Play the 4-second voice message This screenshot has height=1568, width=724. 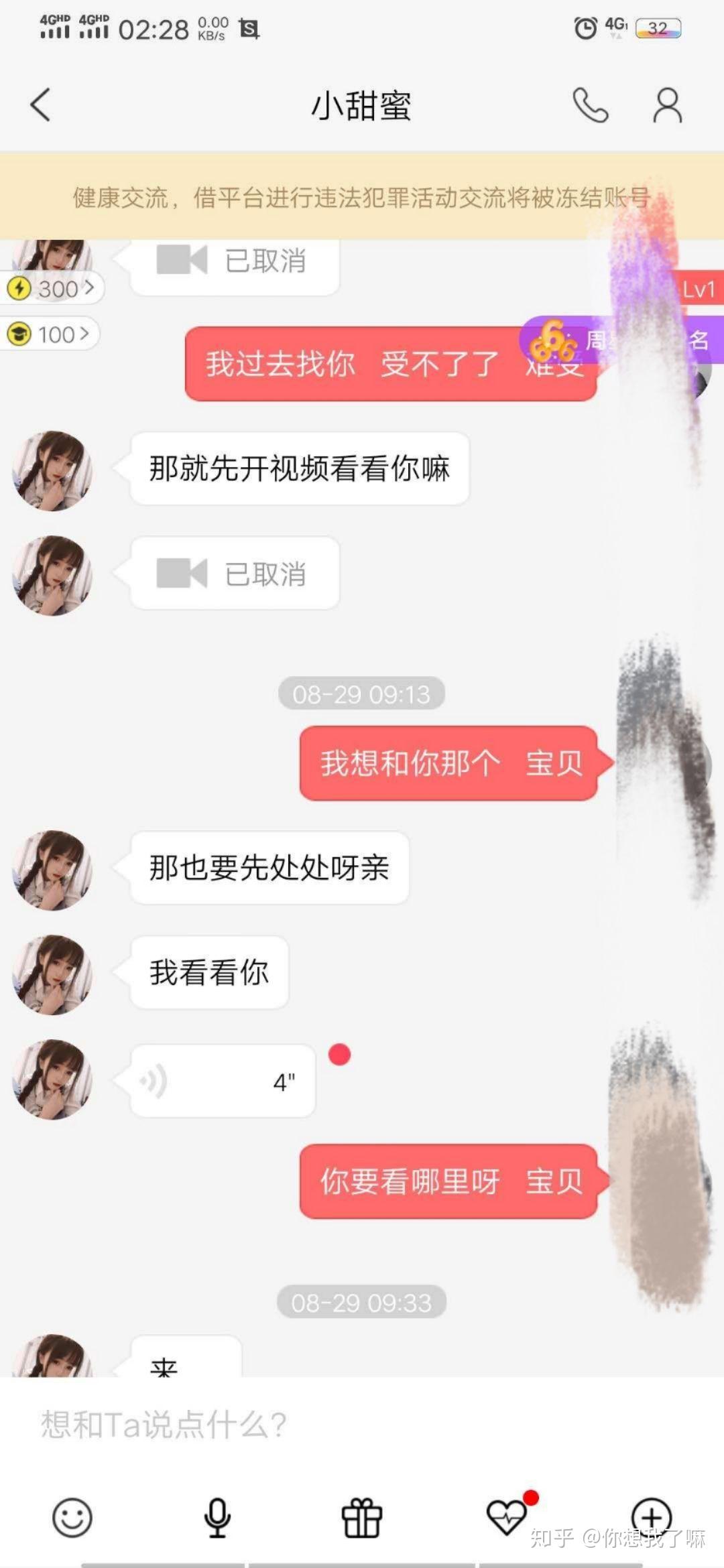223,1081
